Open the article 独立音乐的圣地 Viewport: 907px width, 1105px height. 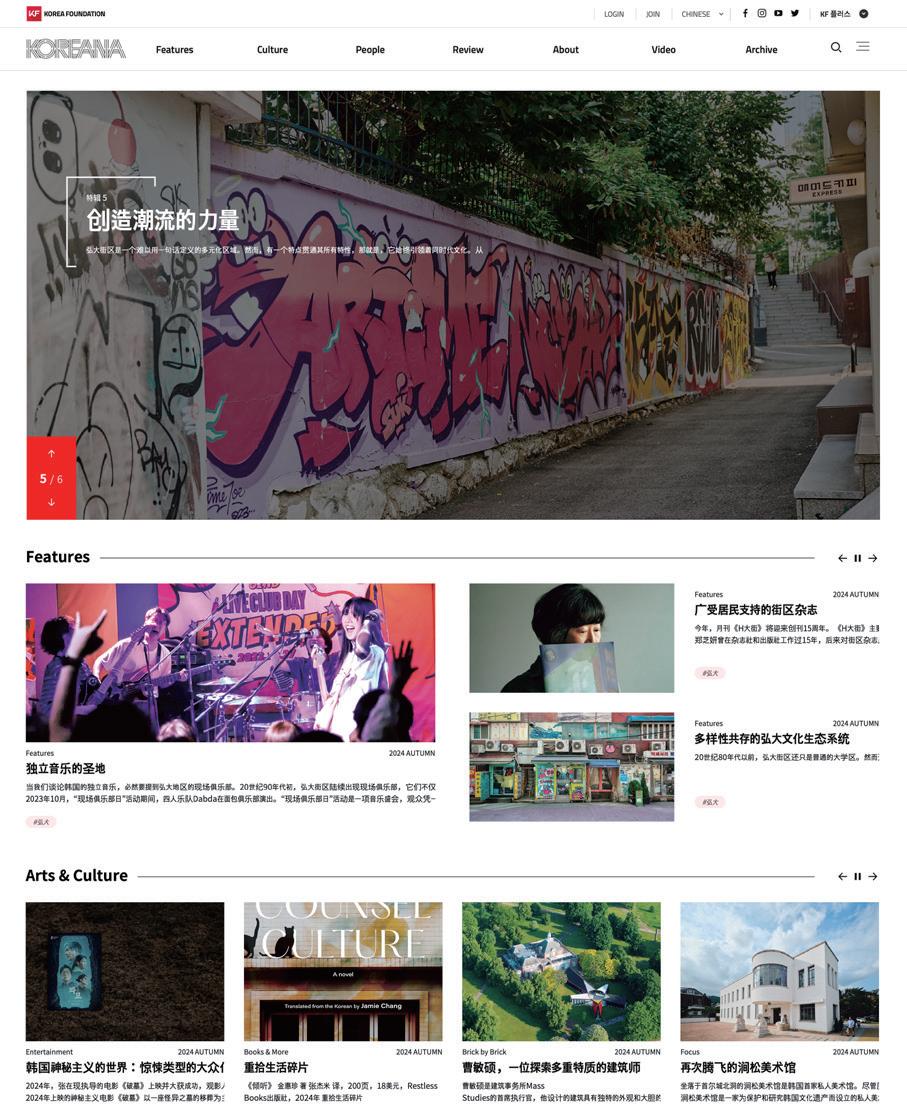pos(66,768)
